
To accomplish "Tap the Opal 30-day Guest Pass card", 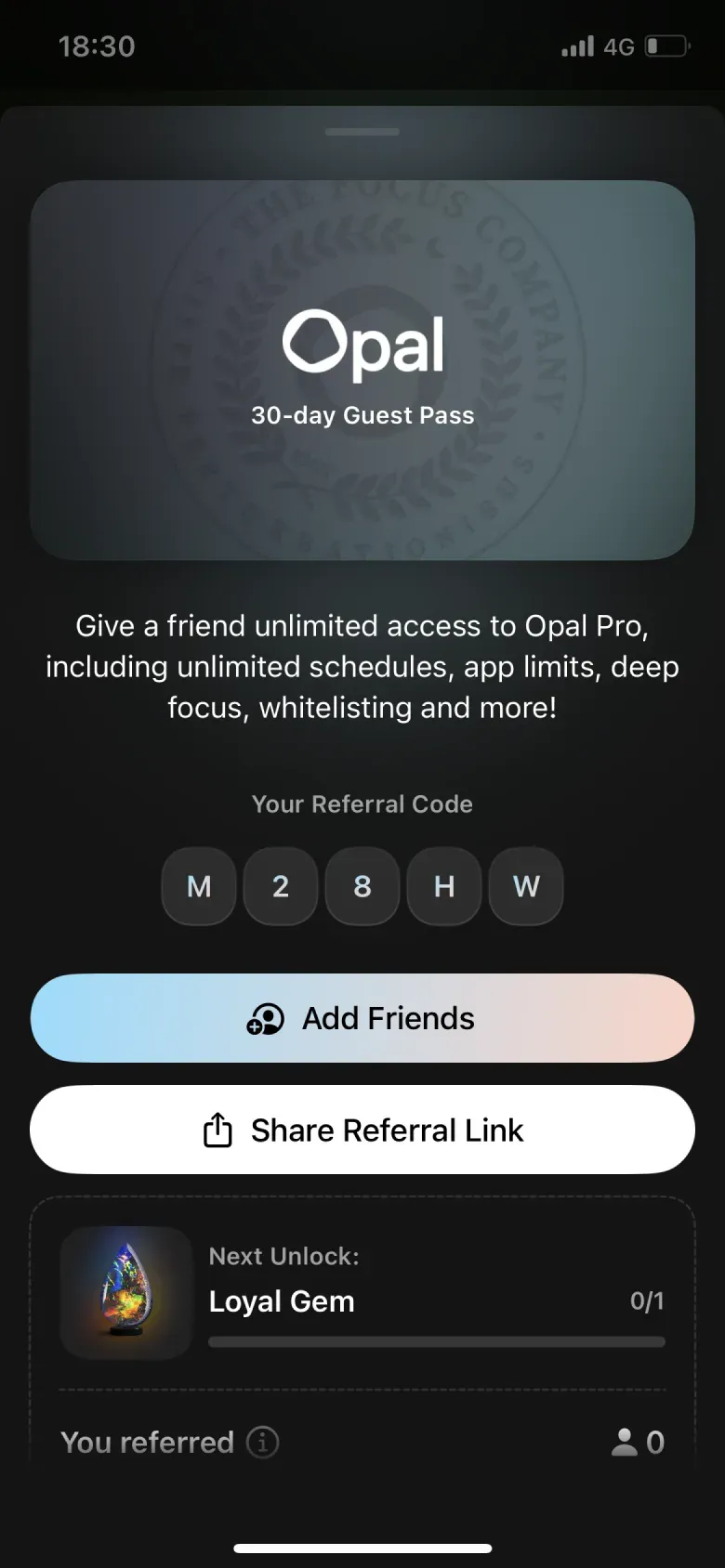I will pyautogui.click(x=362, y=370).
